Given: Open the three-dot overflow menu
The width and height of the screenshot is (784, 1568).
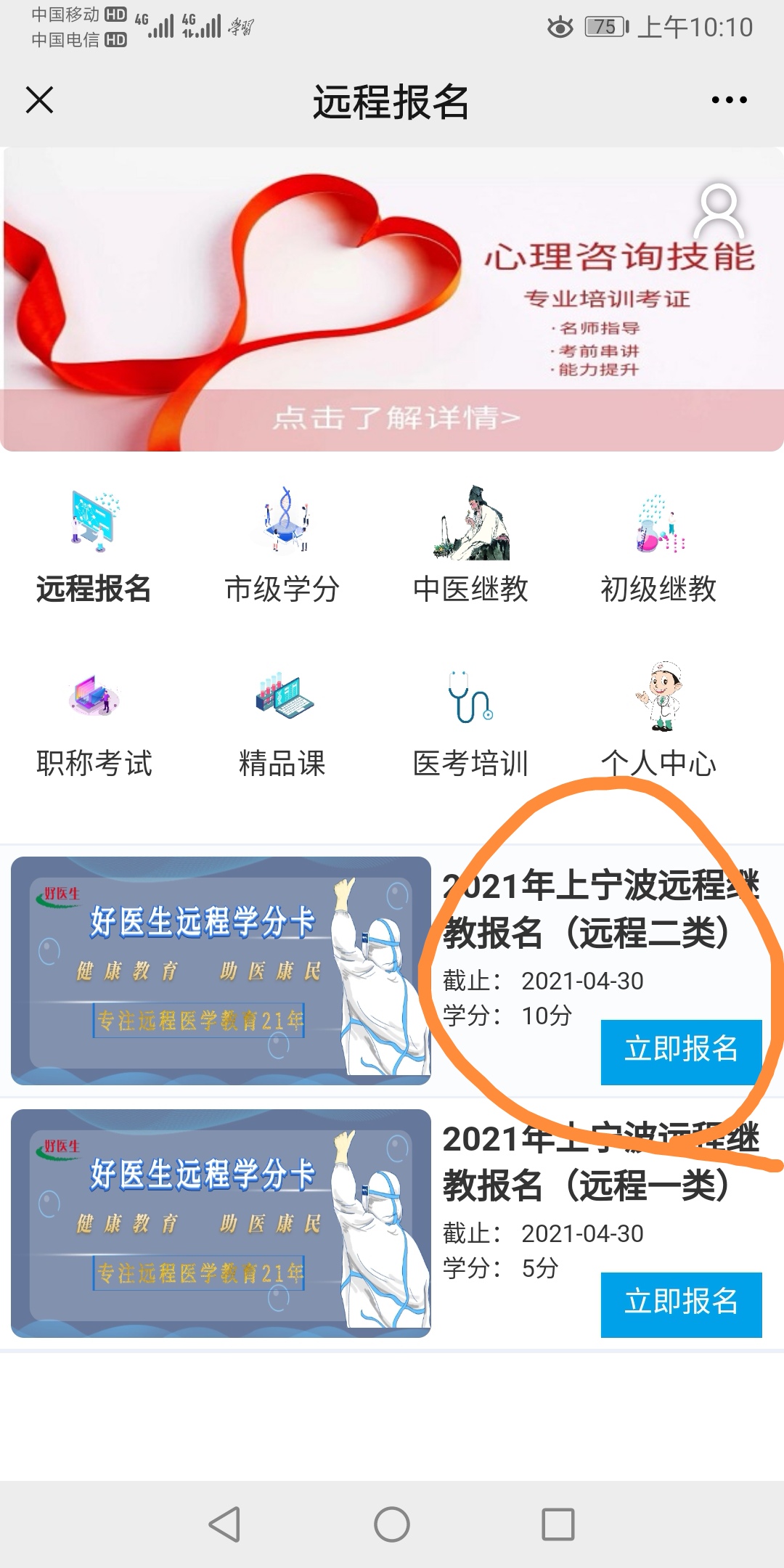Looking at the screenshot, I should click(x=729, y=100).
